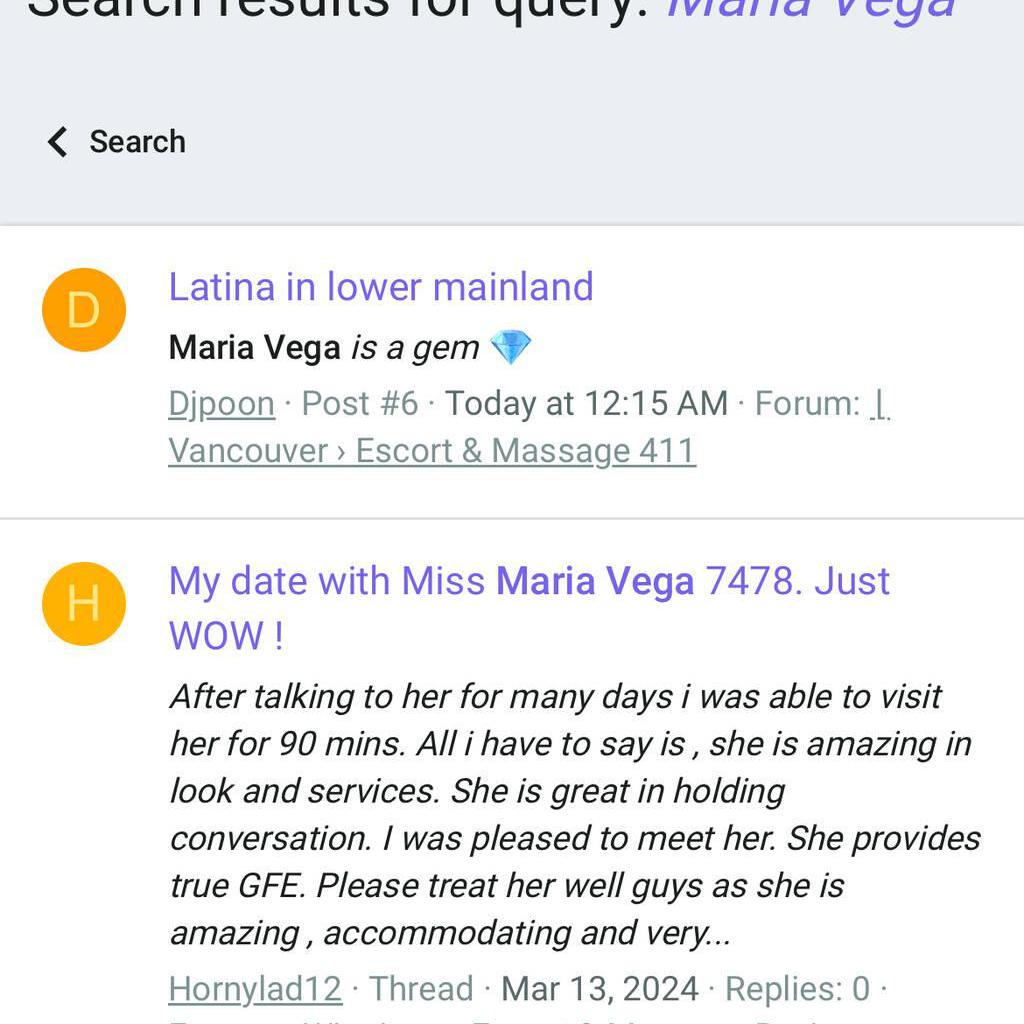The width and height of the screenshot is (1024, 1024).
Task: Open 'My date with Miss Maria Vega' thread
Action: tap(528, 582)
